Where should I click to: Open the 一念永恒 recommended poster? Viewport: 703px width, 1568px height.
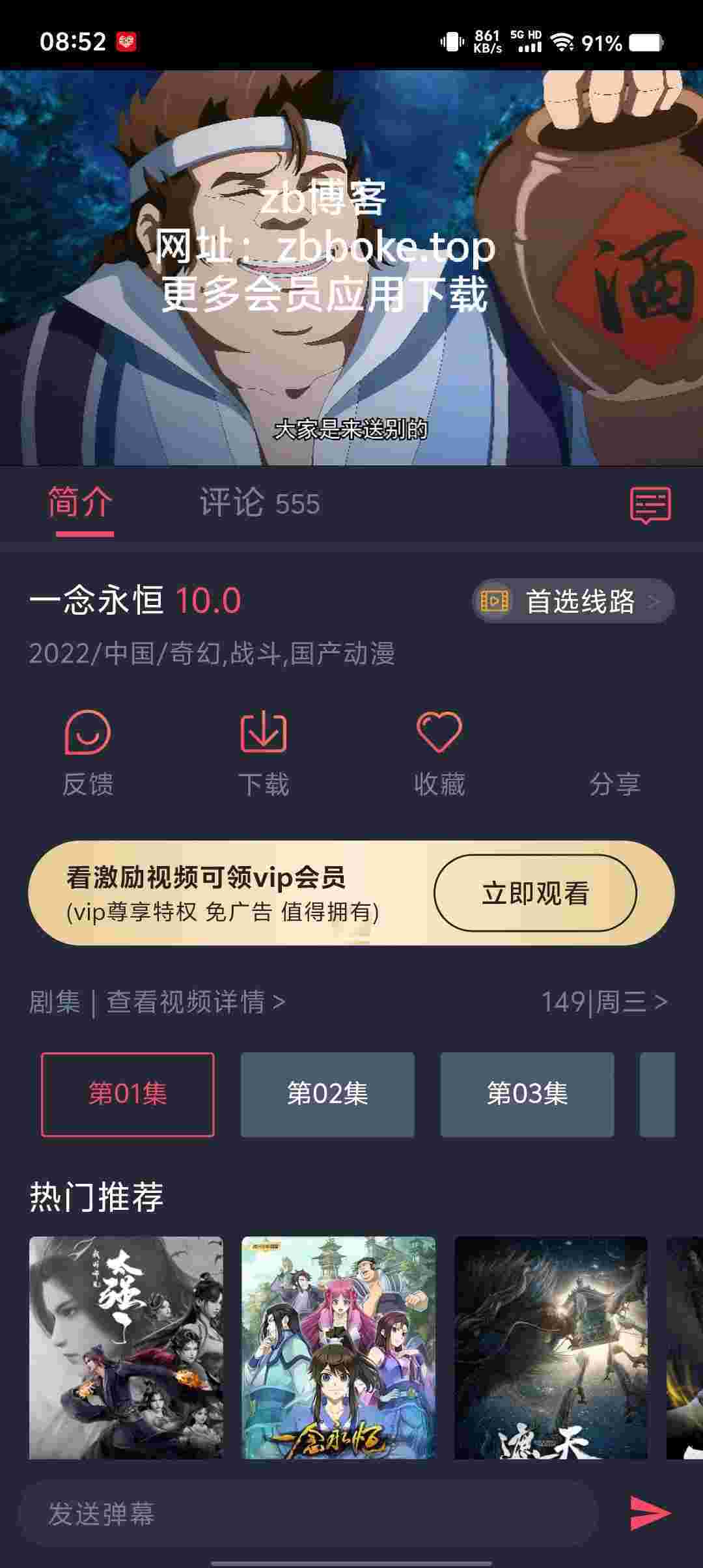tap(338, 1348)
